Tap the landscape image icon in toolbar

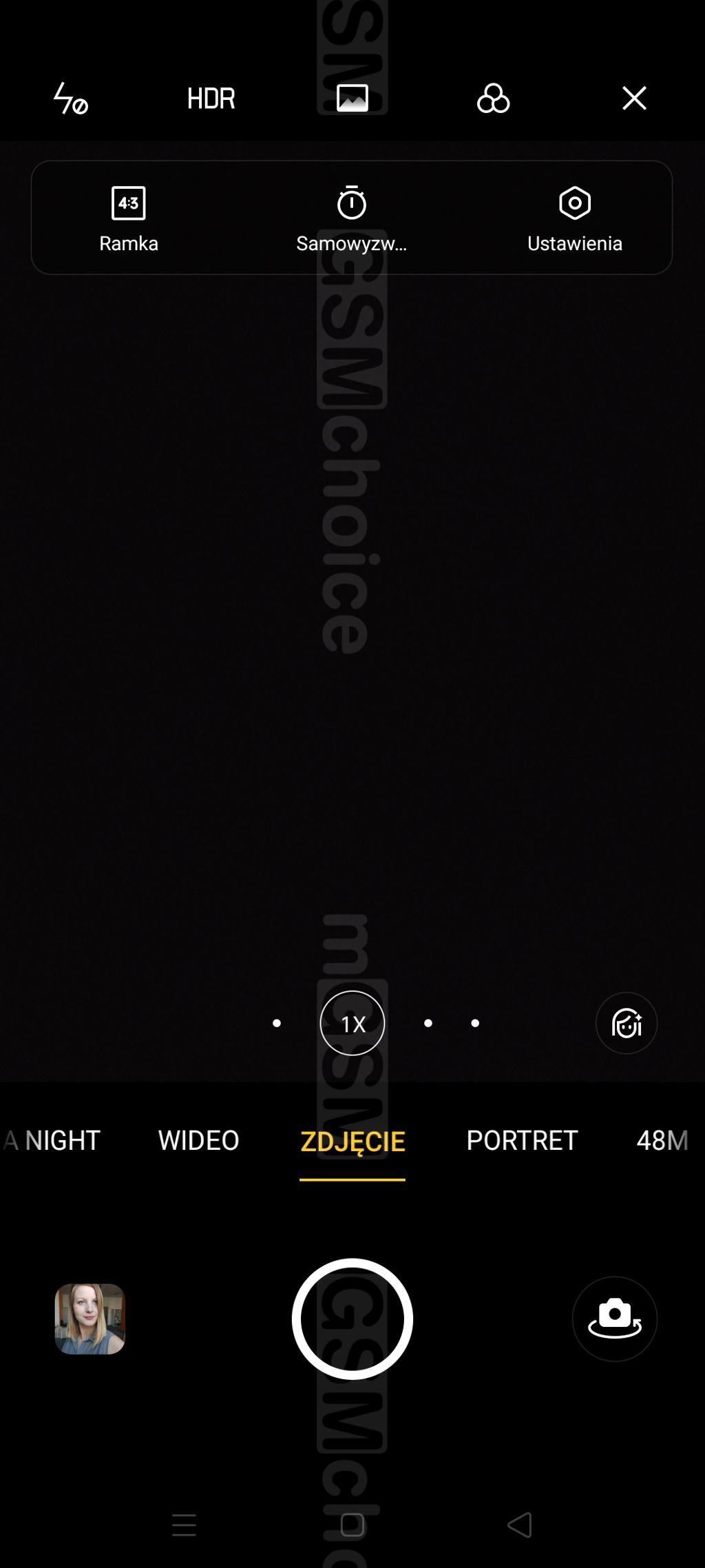pos(352,99)
